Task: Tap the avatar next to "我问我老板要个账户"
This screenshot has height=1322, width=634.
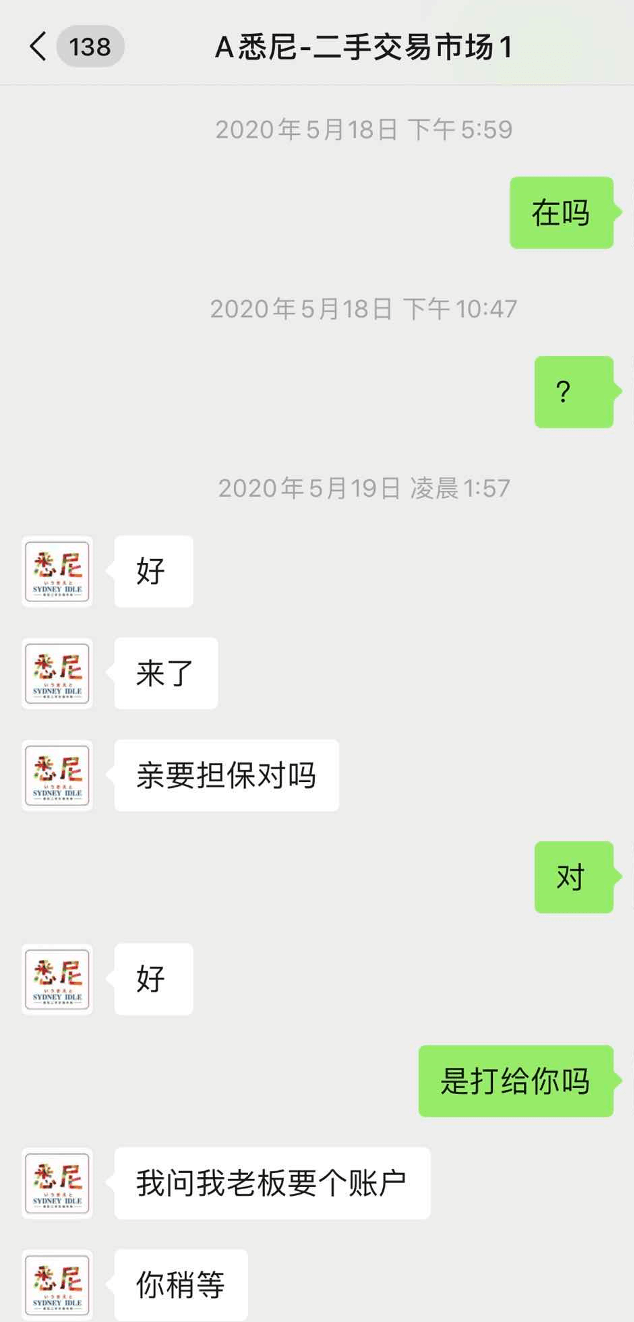Action: tap(57, 1183)
